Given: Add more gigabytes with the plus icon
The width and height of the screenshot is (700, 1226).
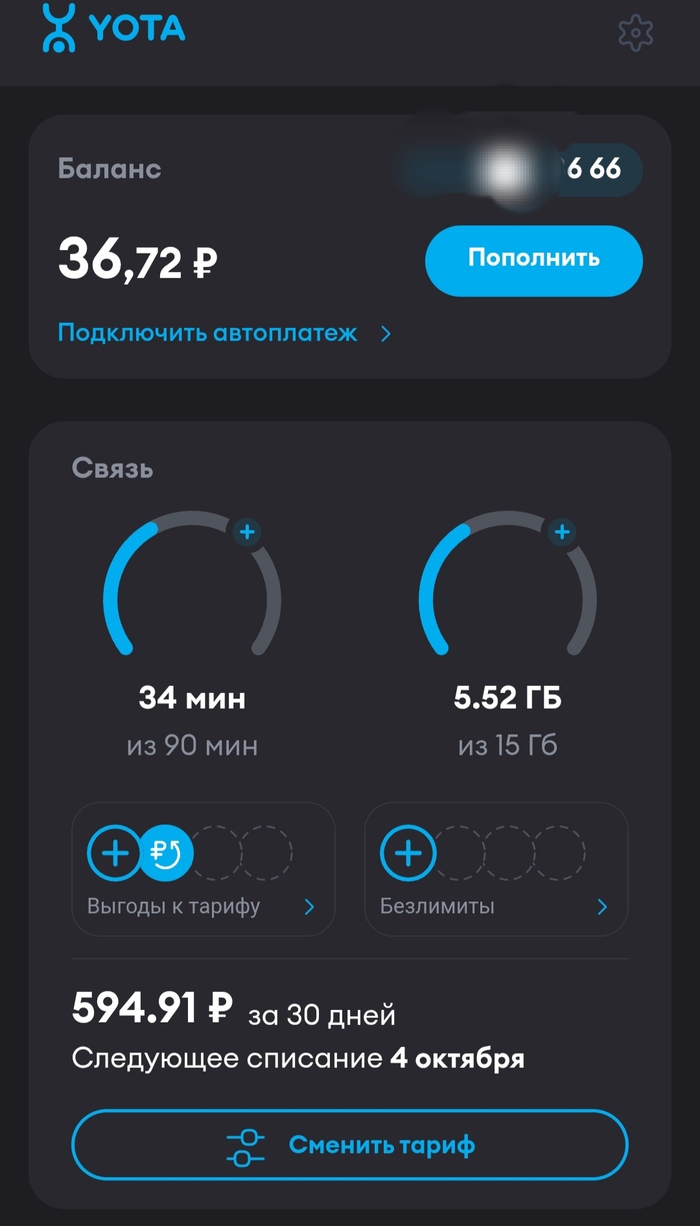Looking at the screenshot, I should click(561, 531).
